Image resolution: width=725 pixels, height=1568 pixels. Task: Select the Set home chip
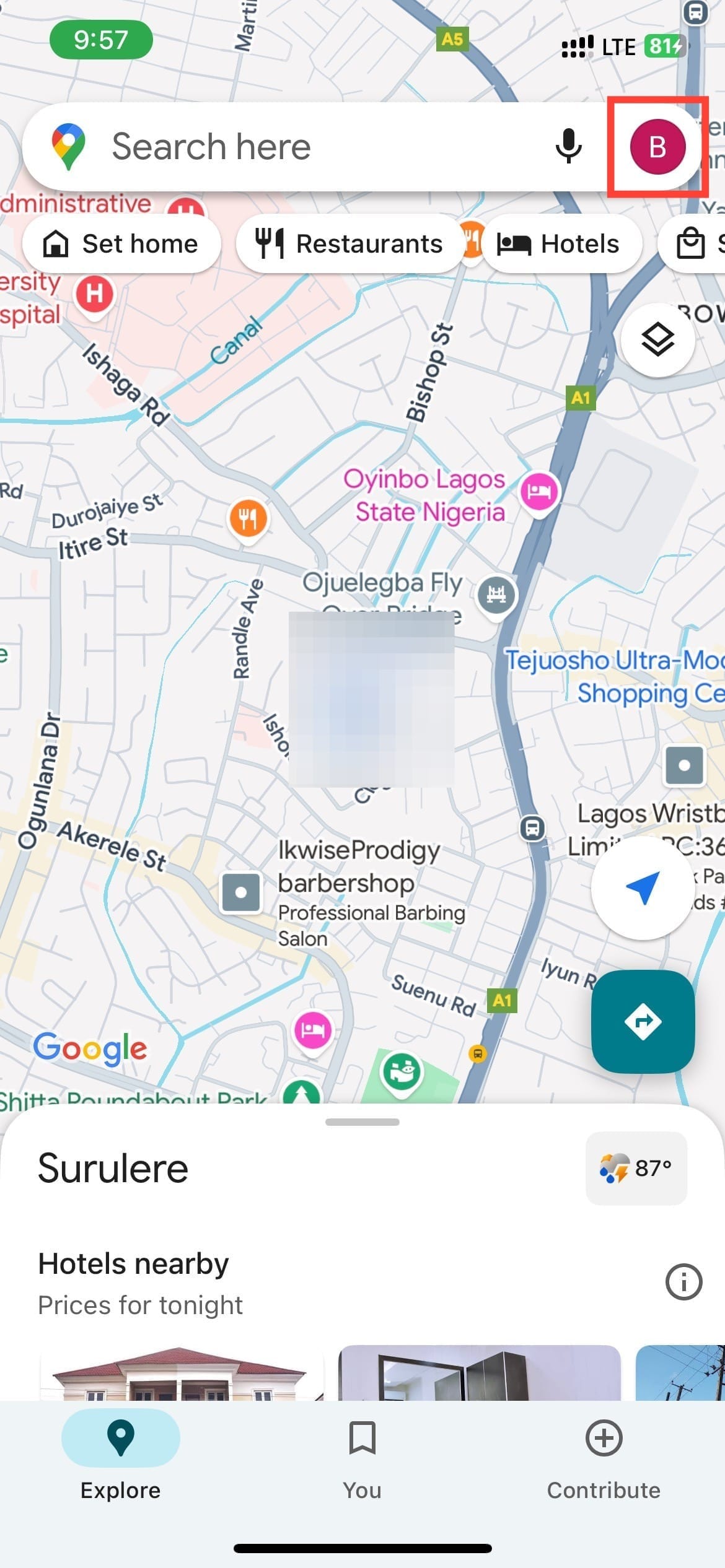pos(121,243)
